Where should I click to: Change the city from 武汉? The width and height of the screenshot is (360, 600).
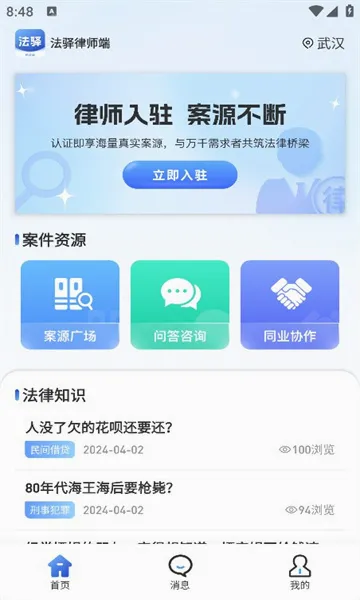coord(323,43)
